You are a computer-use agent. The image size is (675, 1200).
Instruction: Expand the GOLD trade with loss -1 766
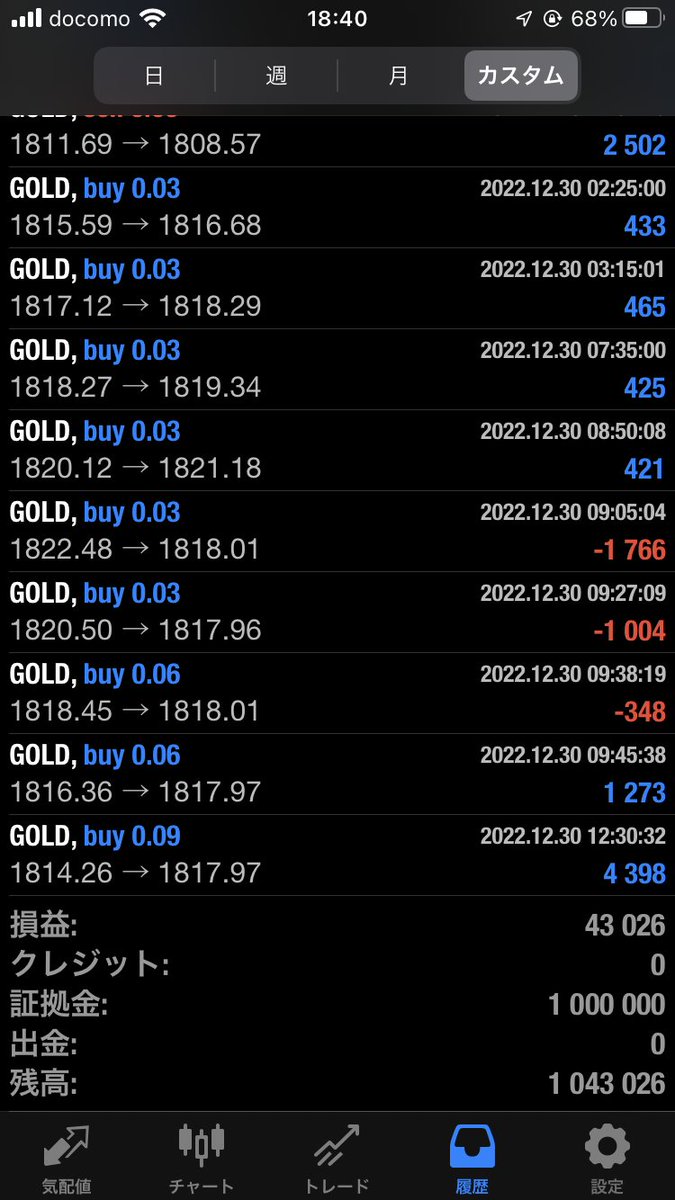(x=337, y=531)
